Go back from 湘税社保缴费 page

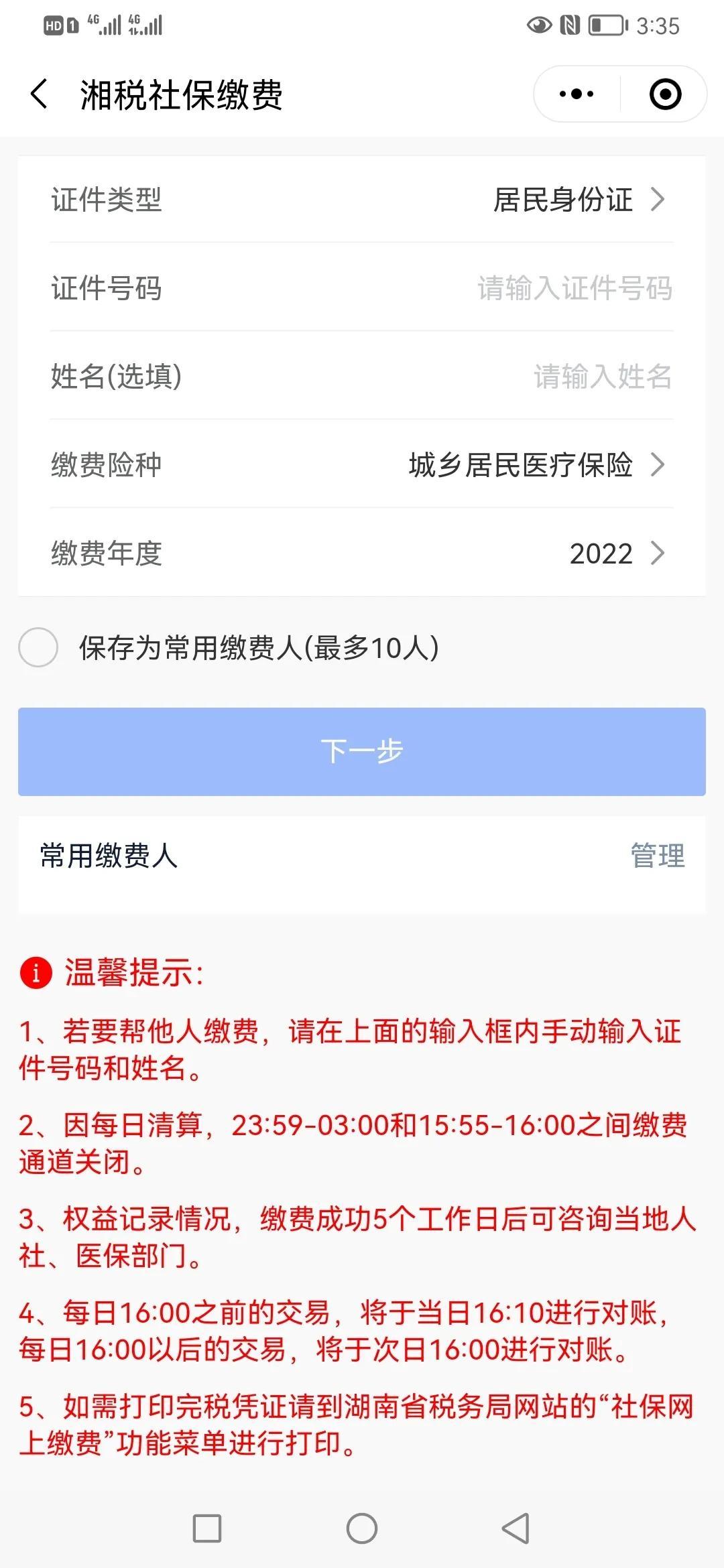[x=40, y=94]
